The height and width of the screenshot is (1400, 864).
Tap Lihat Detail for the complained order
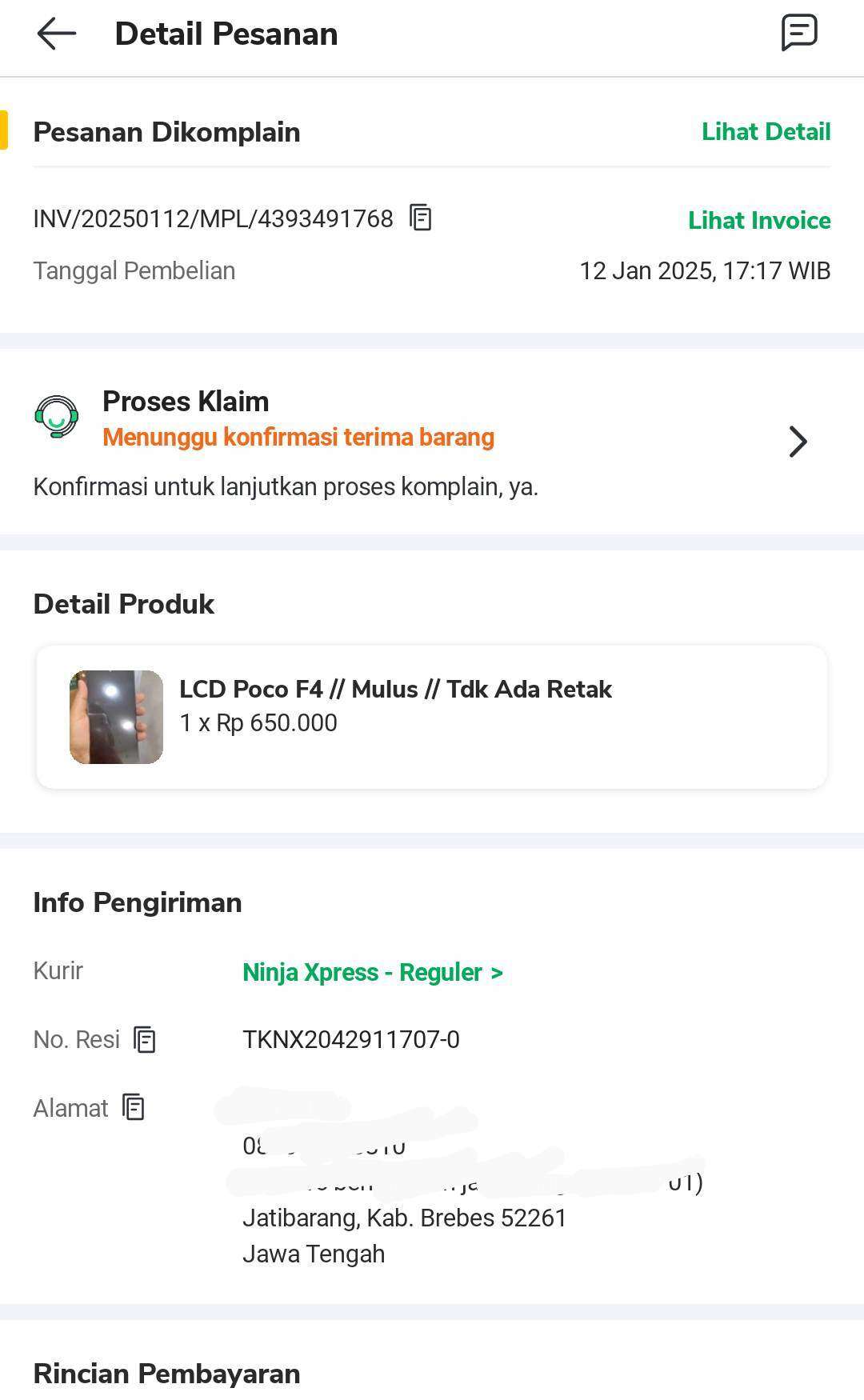point(766,132)
